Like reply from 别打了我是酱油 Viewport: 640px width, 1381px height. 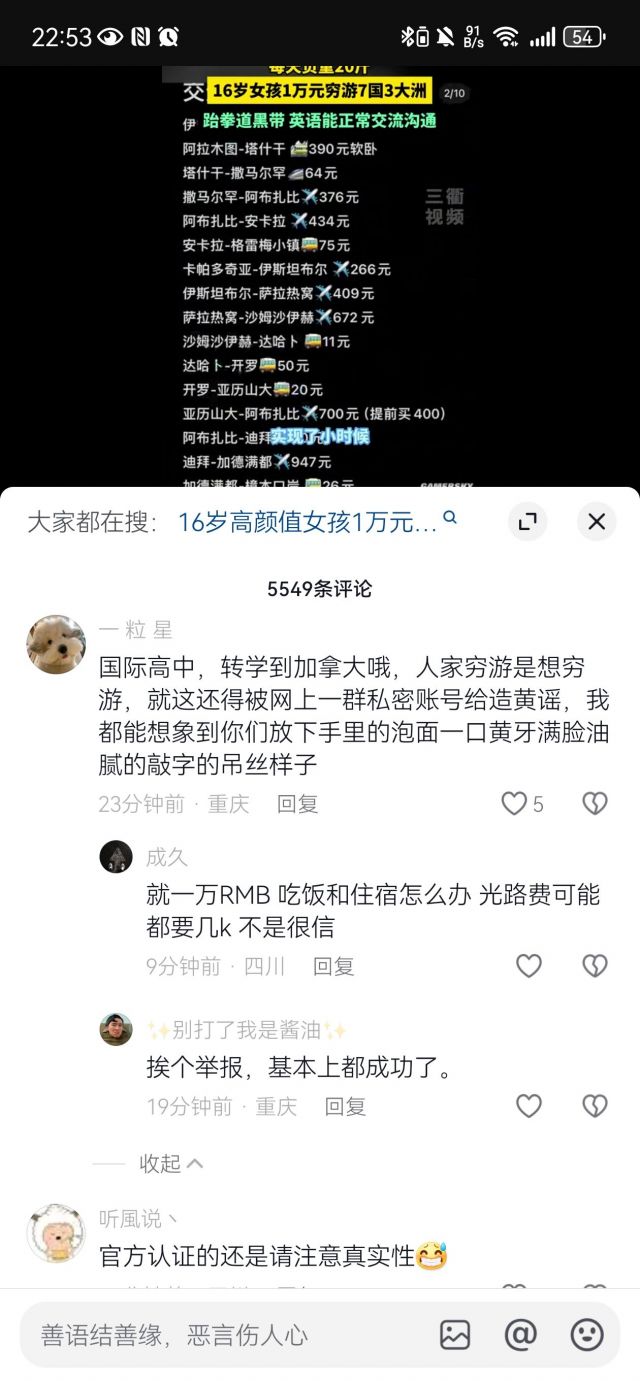[528, 1106]
